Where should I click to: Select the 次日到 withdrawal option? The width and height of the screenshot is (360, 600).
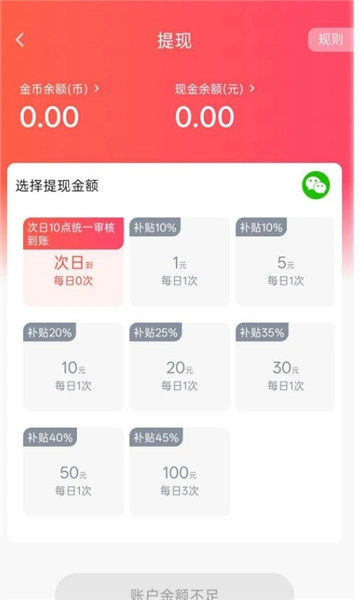(73, 262)
